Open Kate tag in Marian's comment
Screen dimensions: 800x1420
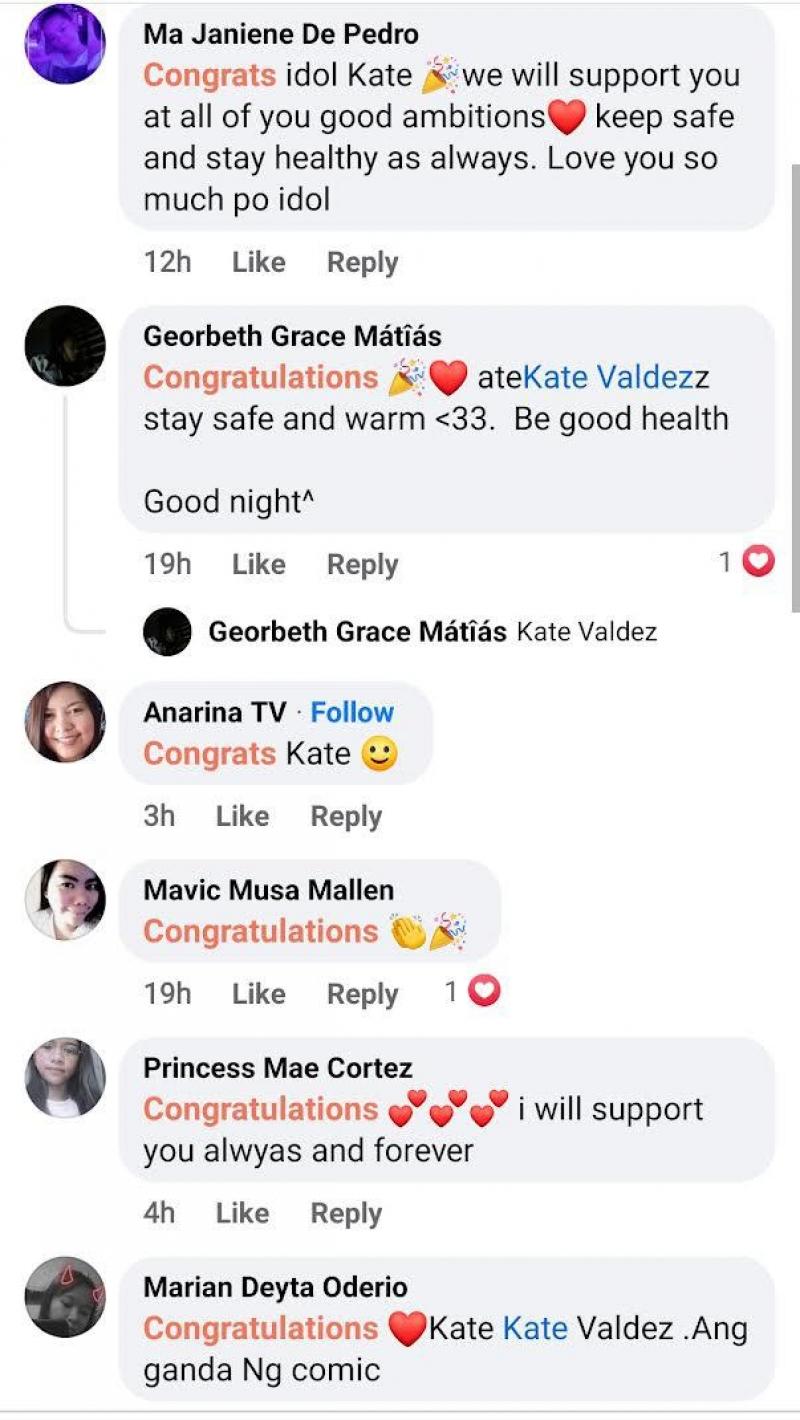click(535, 1329)
